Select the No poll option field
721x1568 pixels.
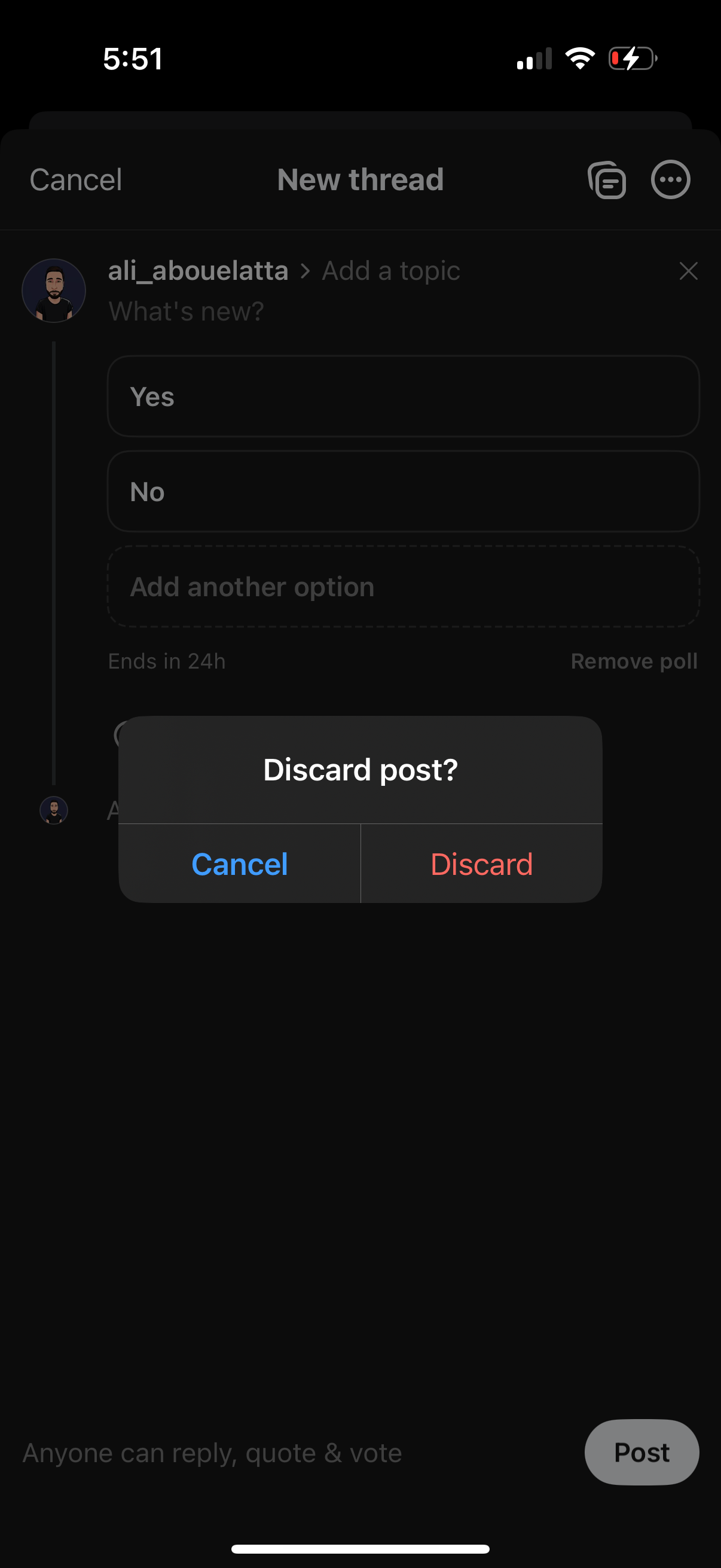(x=402, y=491)
